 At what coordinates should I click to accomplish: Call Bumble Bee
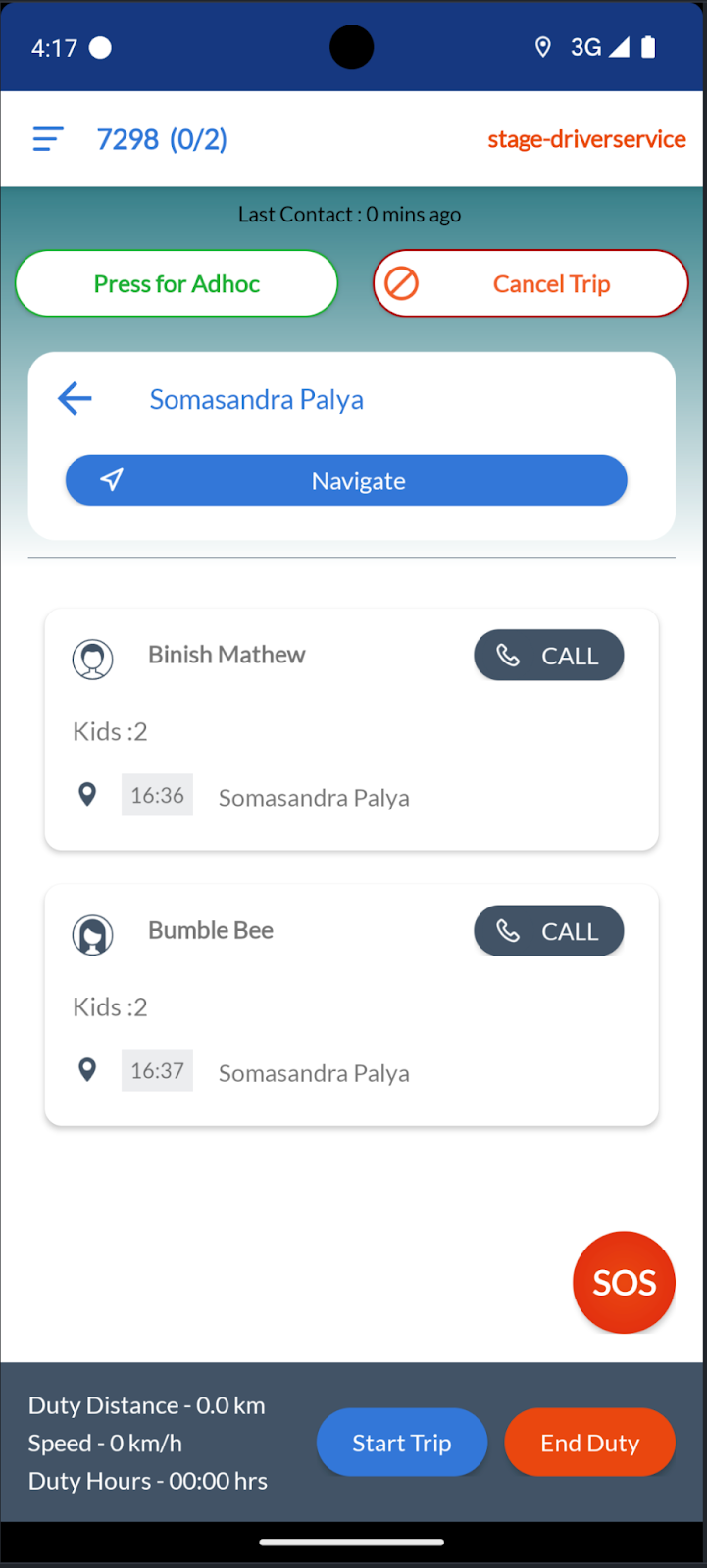(549, 930)
